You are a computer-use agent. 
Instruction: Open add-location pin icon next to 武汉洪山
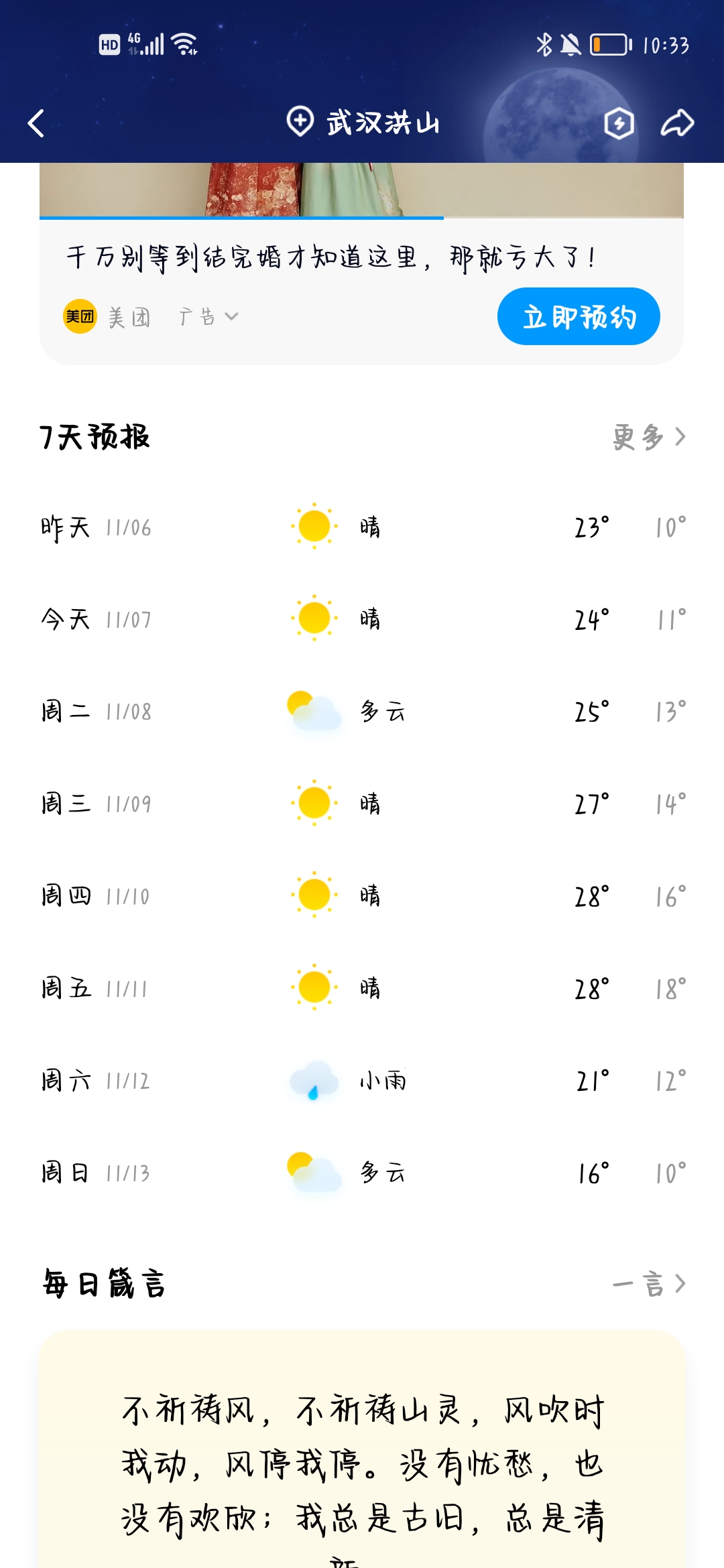(300, 123)
